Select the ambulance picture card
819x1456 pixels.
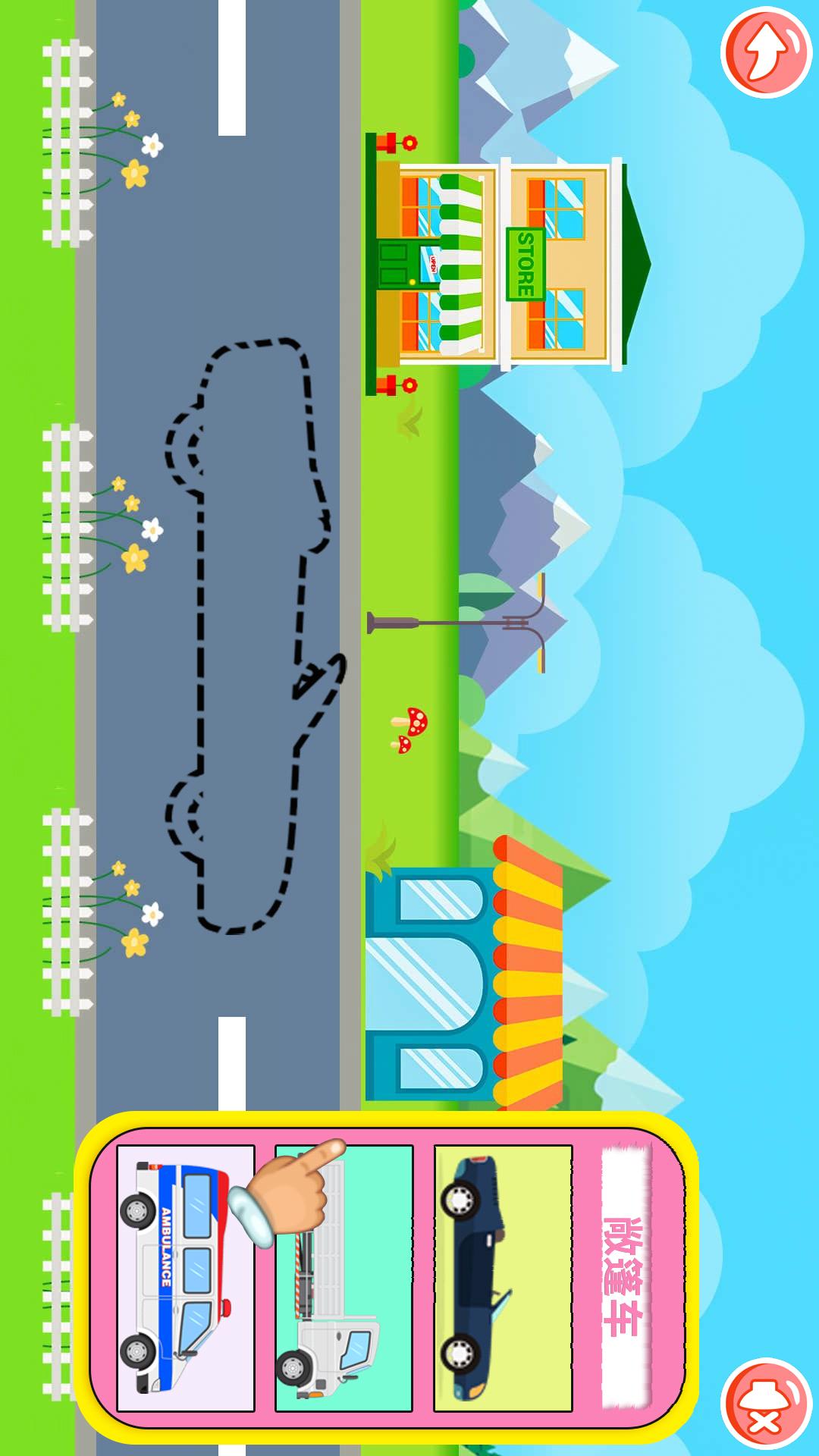coord(186,1279)
